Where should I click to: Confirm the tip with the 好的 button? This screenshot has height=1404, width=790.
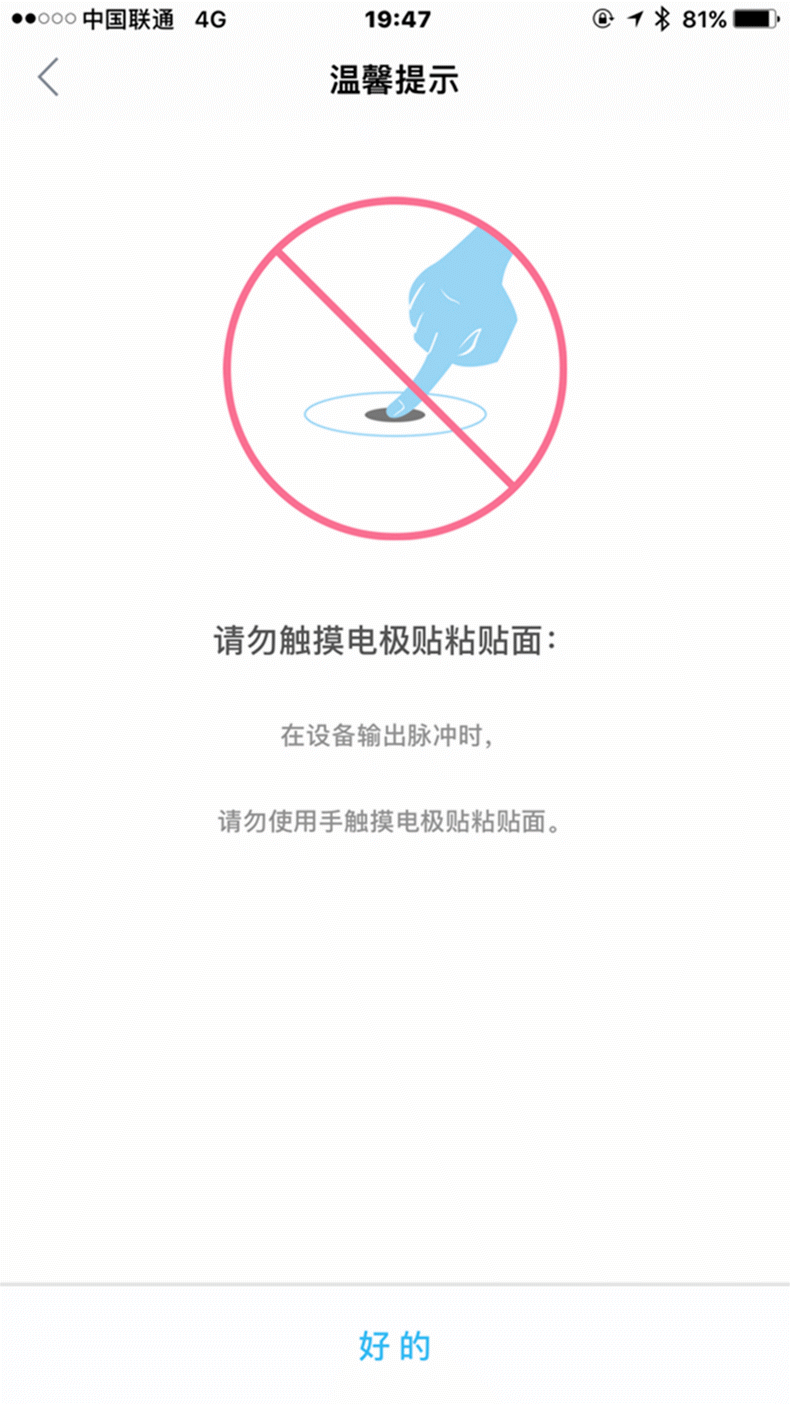[395, 1346]
